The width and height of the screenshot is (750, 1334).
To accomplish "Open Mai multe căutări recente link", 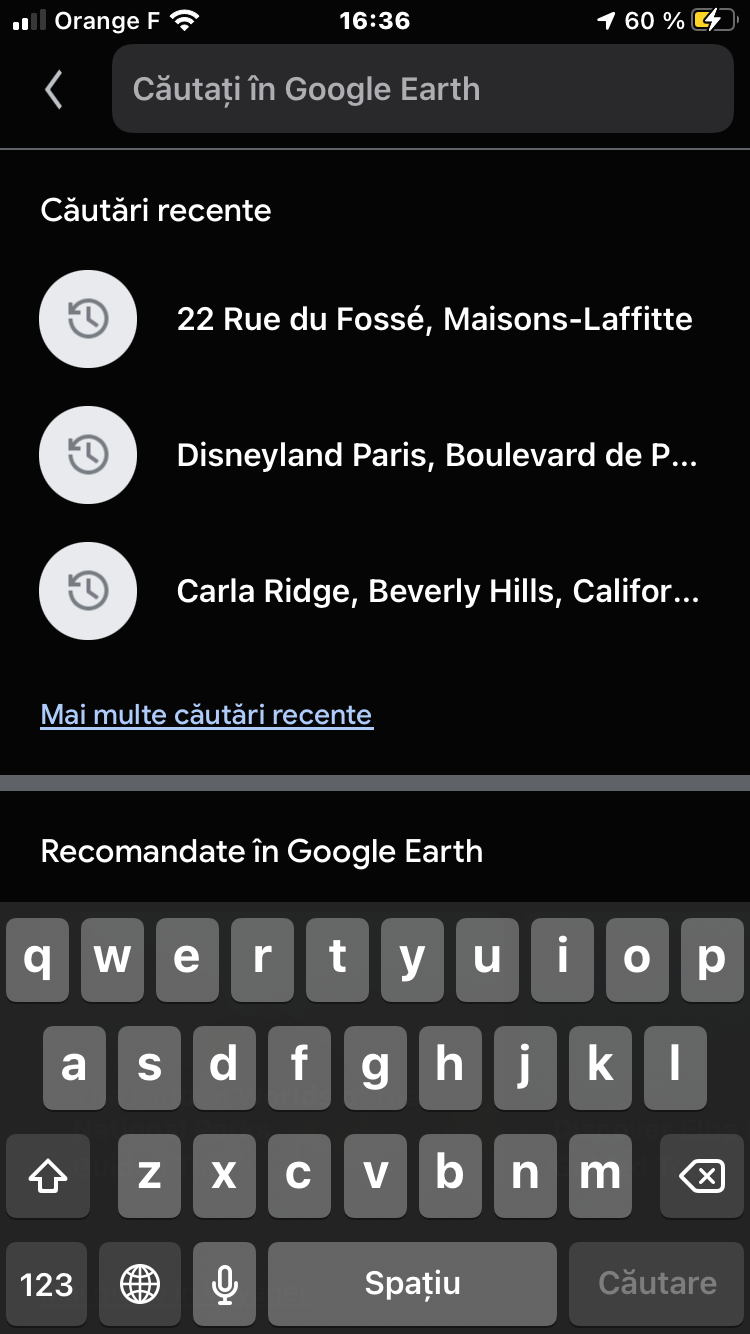I will 206,714.
